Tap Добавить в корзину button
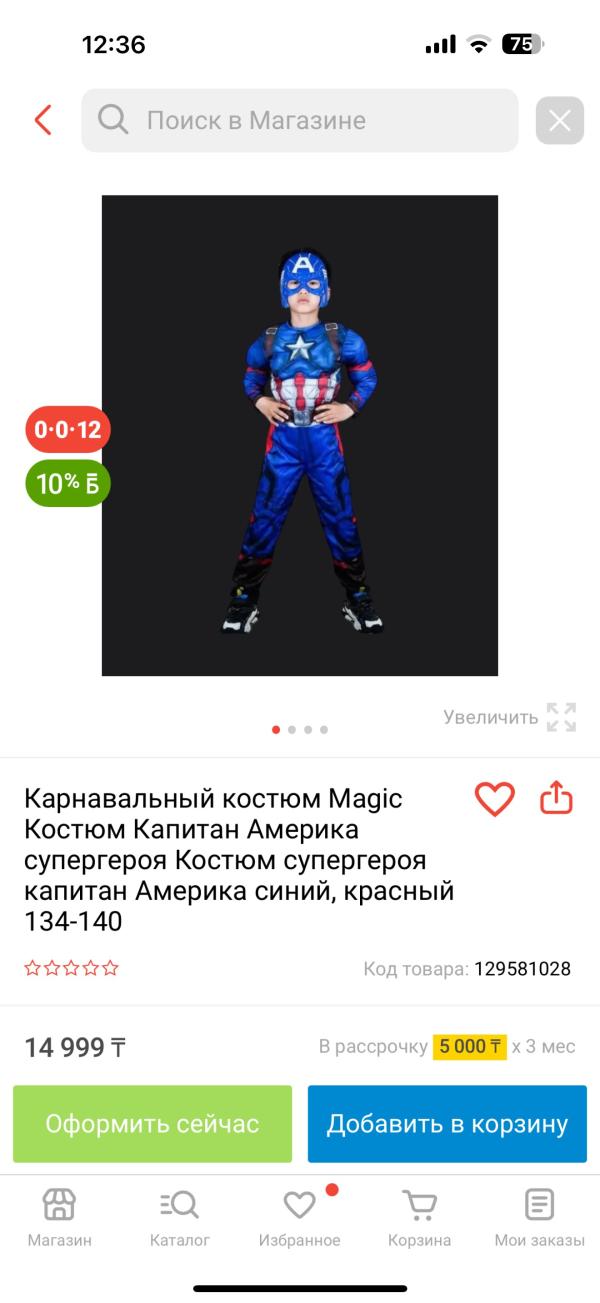 447,1124
